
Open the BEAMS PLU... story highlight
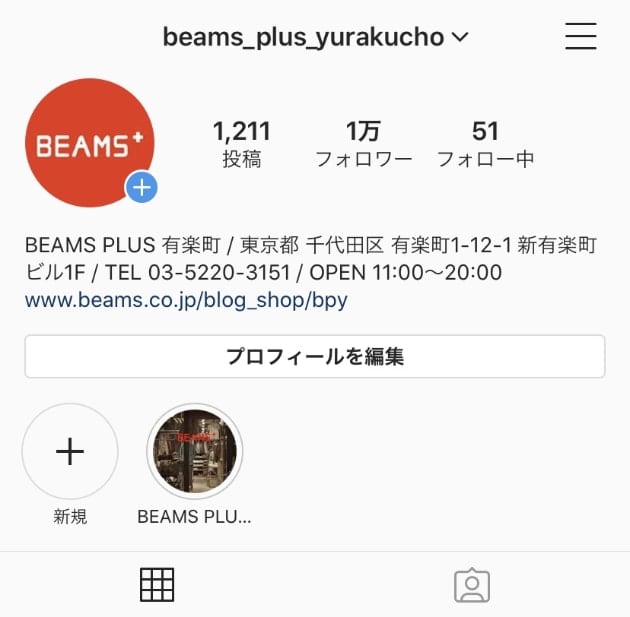coord(194,452)
